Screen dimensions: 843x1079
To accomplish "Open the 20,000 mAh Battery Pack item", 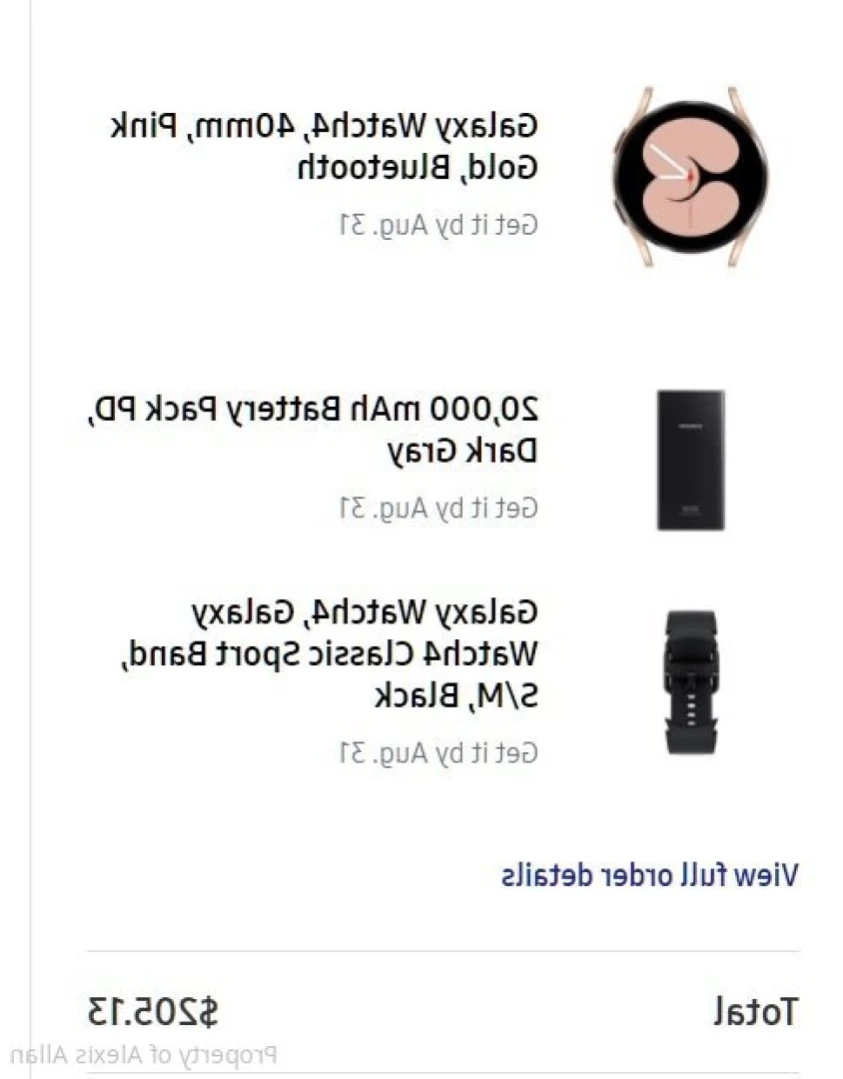I will [313, 430].
